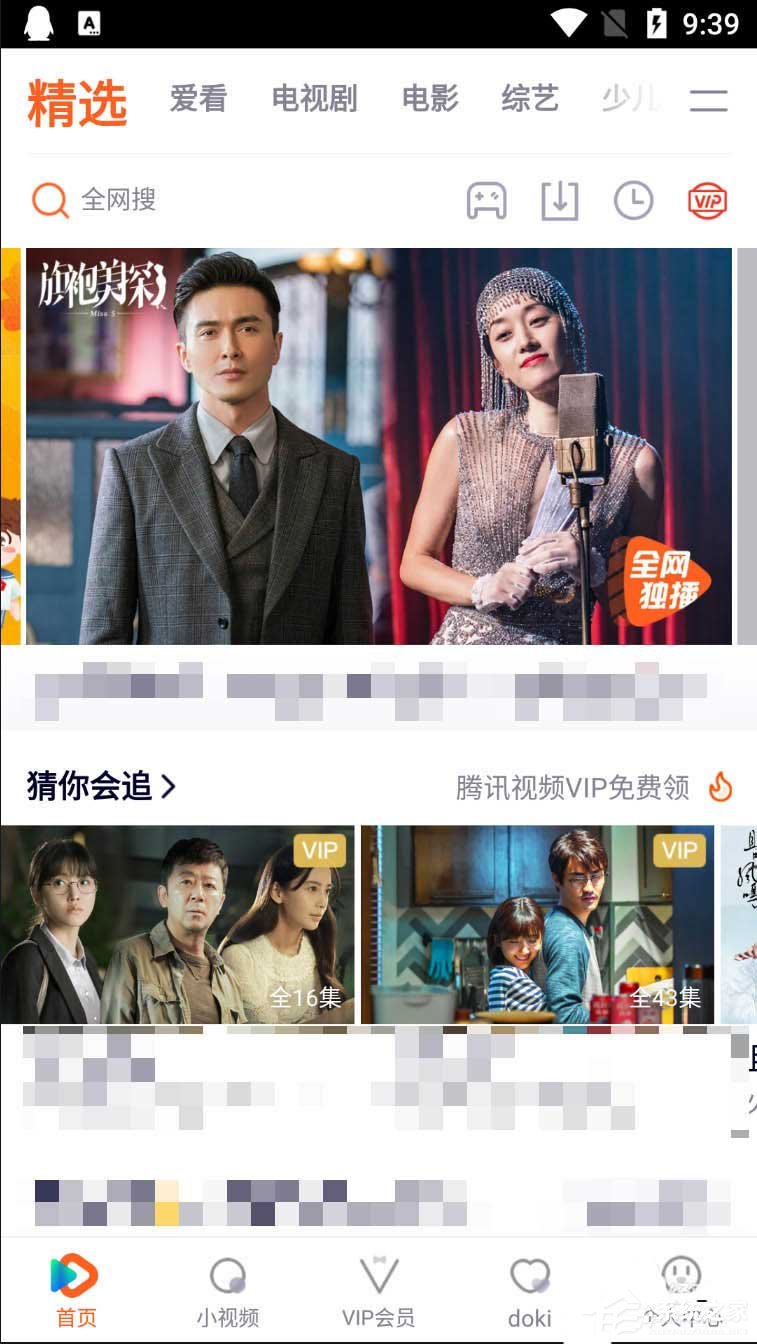Open the downloads icon
This screenshot has height=1344, width=757.
(x=560, y=200)
